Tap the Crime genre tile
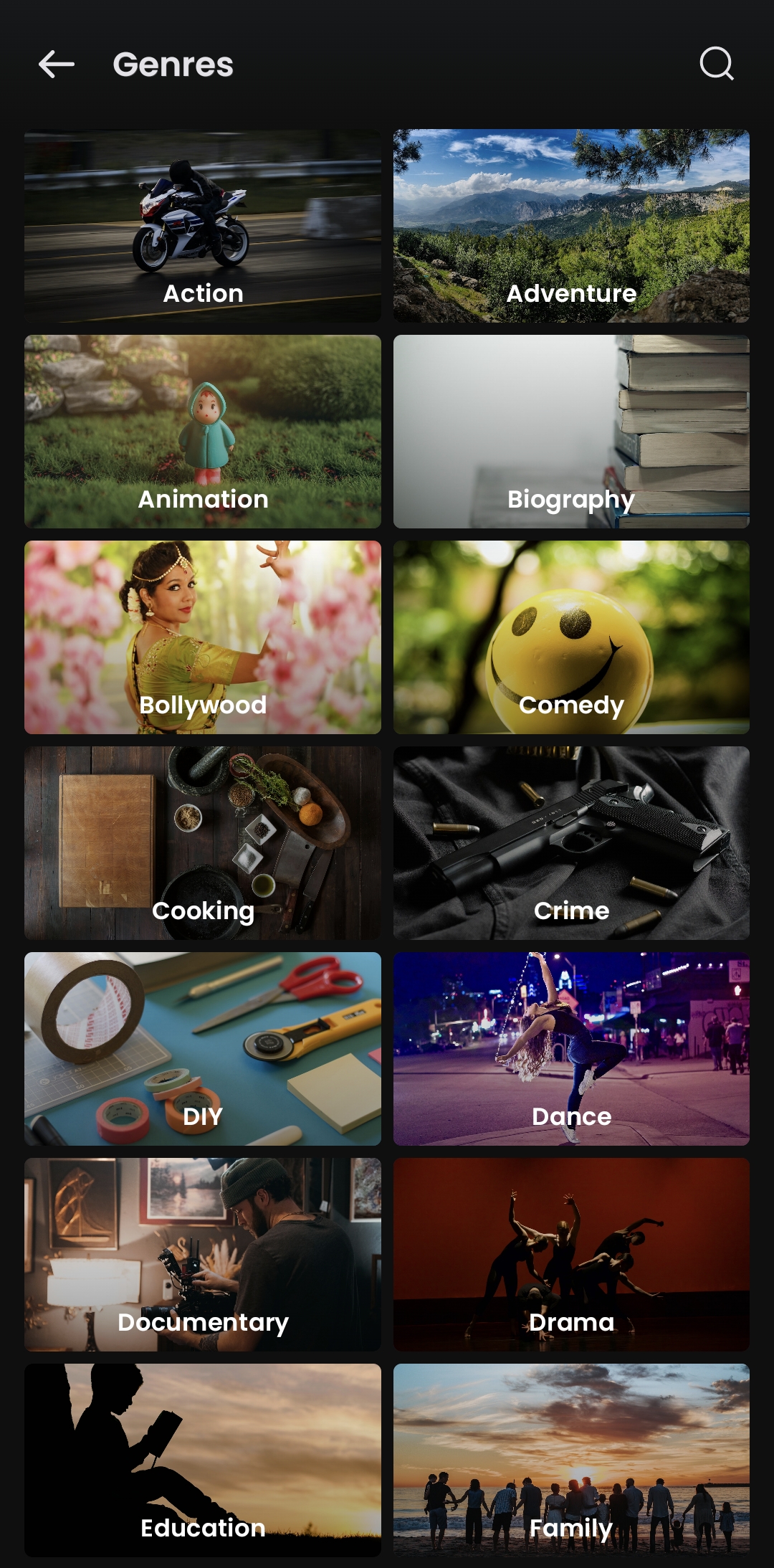The height and width of the screenshot is (1568, 774). [571, 843]
